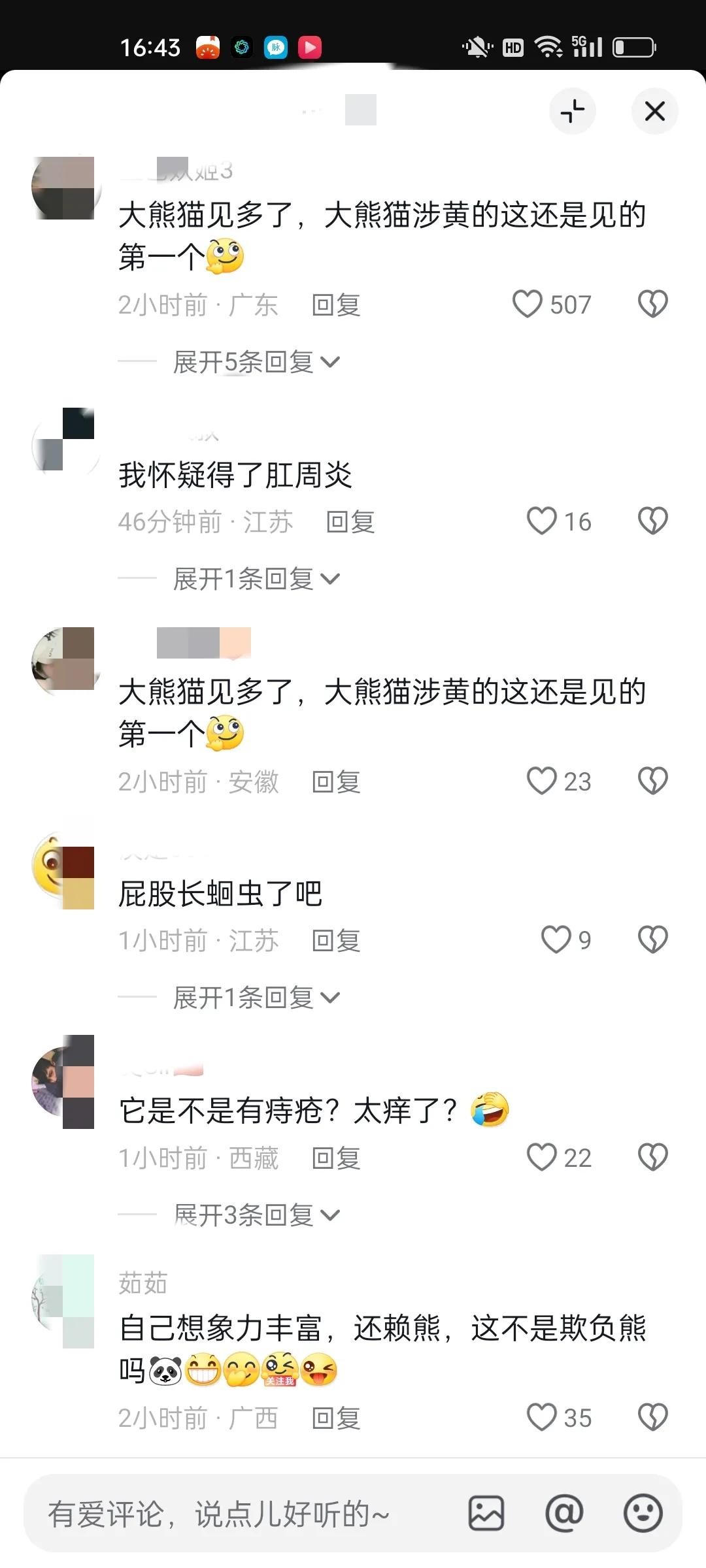Like the Guangdong comment with 507 likes
The width and height of the screenshot is (706, 1568).
tap(528, 304)
